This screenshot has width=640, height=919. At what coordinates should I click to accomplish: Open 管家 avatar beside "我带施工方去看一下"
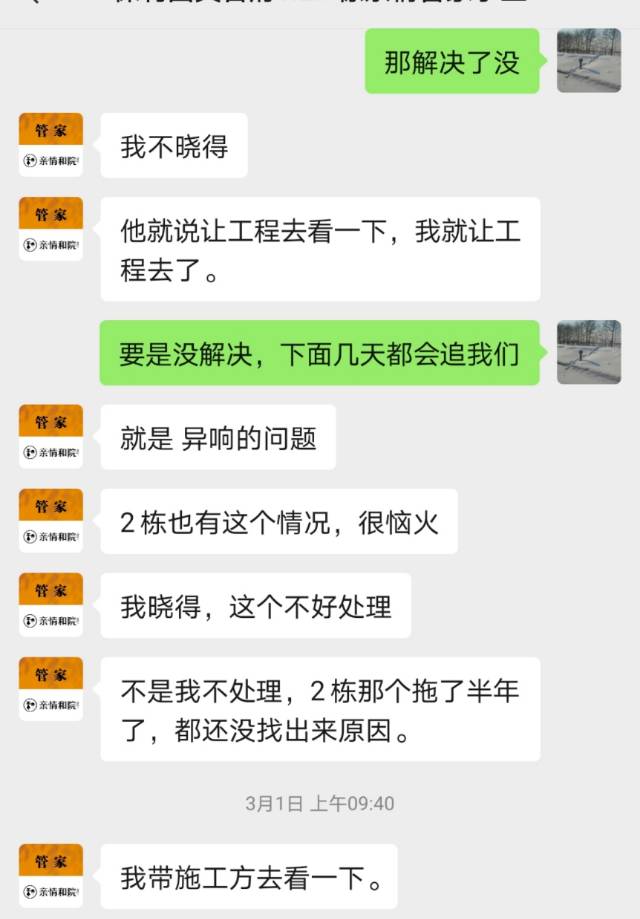click(50, 876)
